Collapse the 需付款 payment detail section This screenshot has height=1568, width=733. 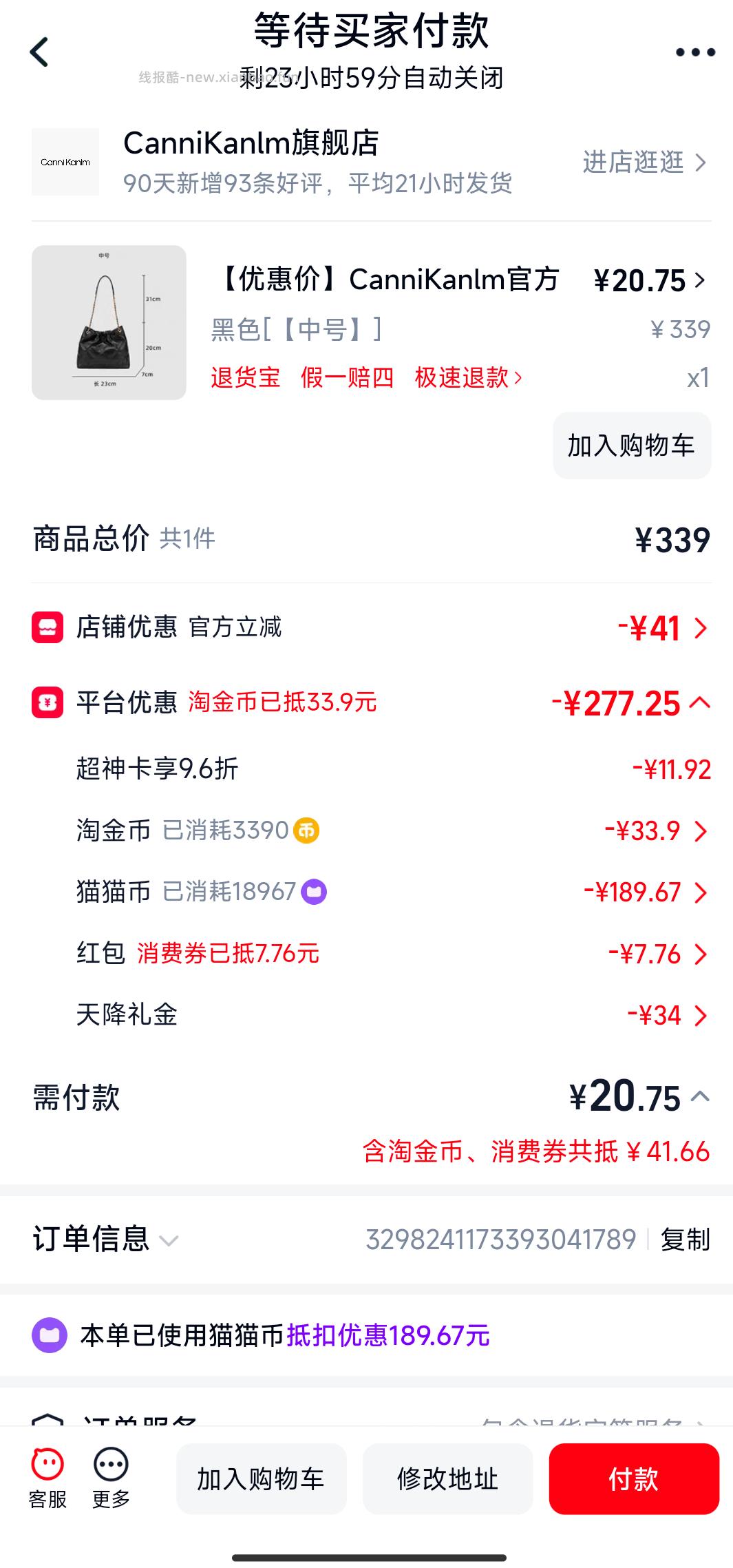point(699,1097)
